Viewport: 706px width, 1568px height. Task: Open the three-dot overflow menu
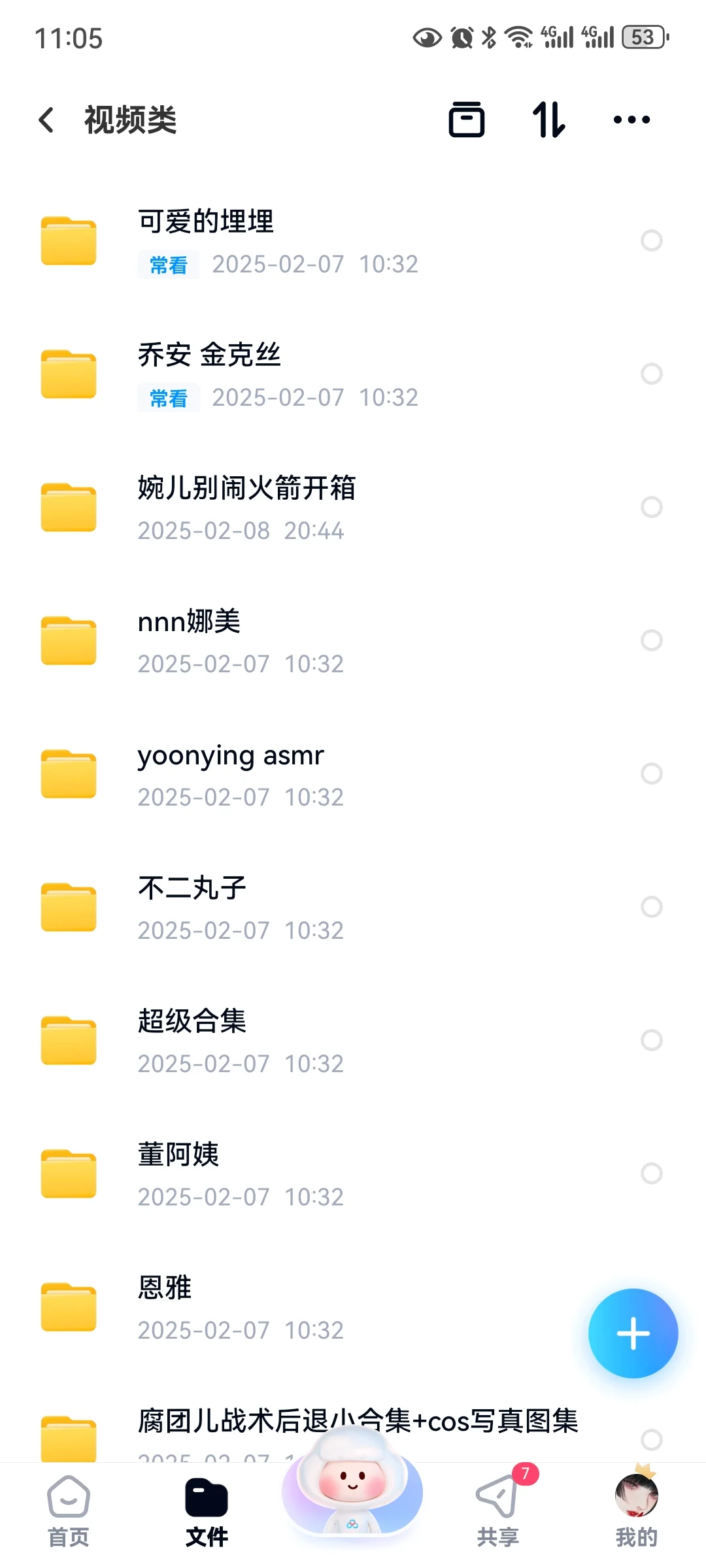tap(631, 120)
